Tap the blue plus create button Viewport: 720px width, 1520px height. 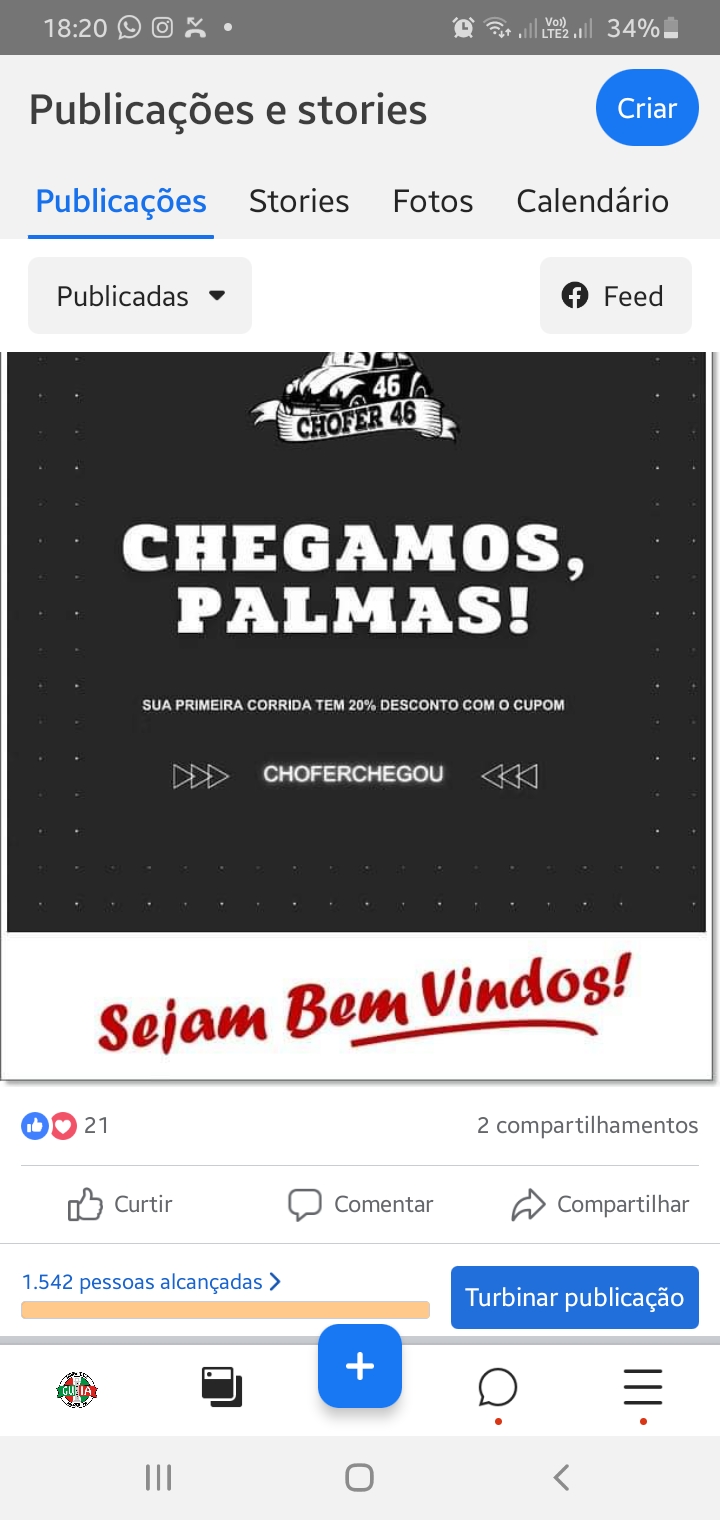tap(360, 1366)
